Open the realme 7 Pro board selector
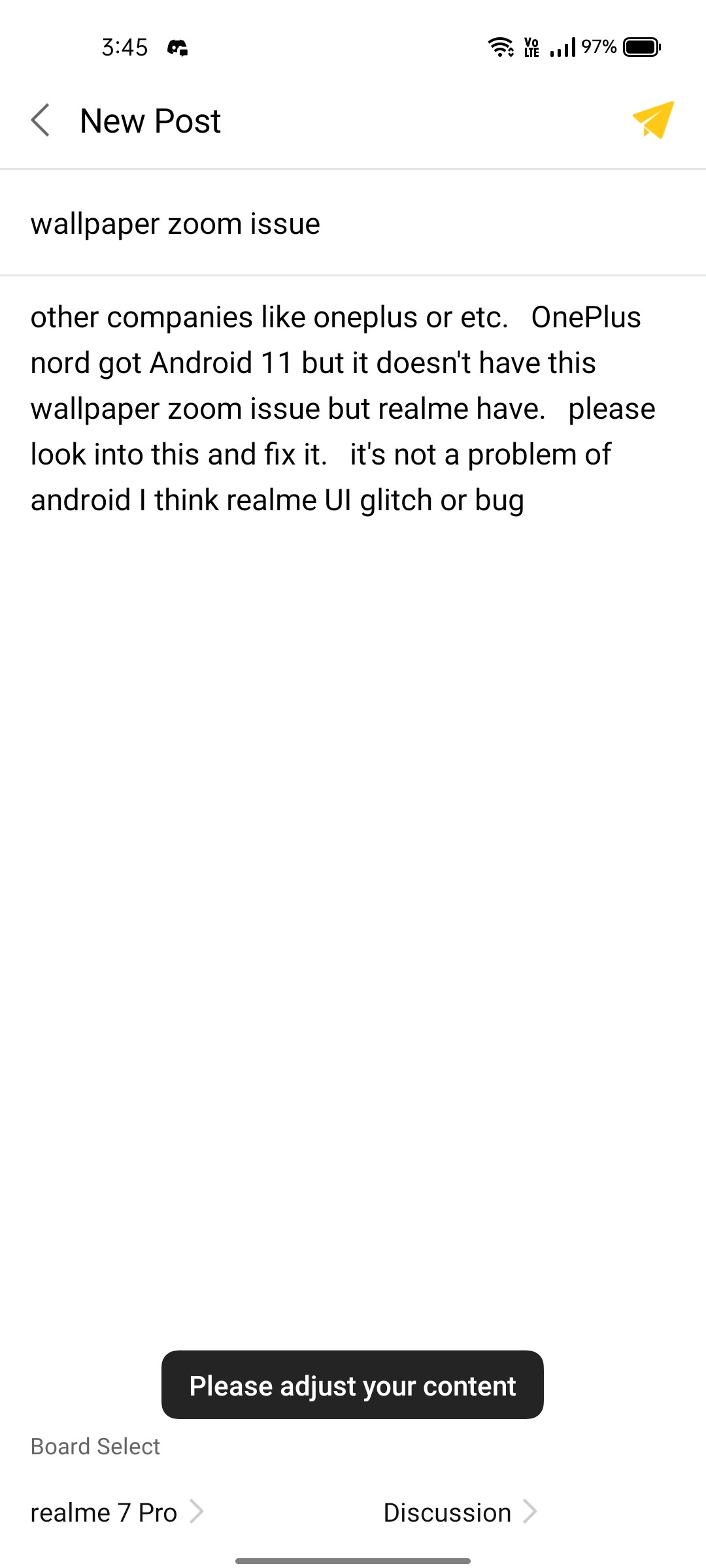The width and height of the screenshot is (706, 1568). pyautogui.click(x=104, y=1511)
